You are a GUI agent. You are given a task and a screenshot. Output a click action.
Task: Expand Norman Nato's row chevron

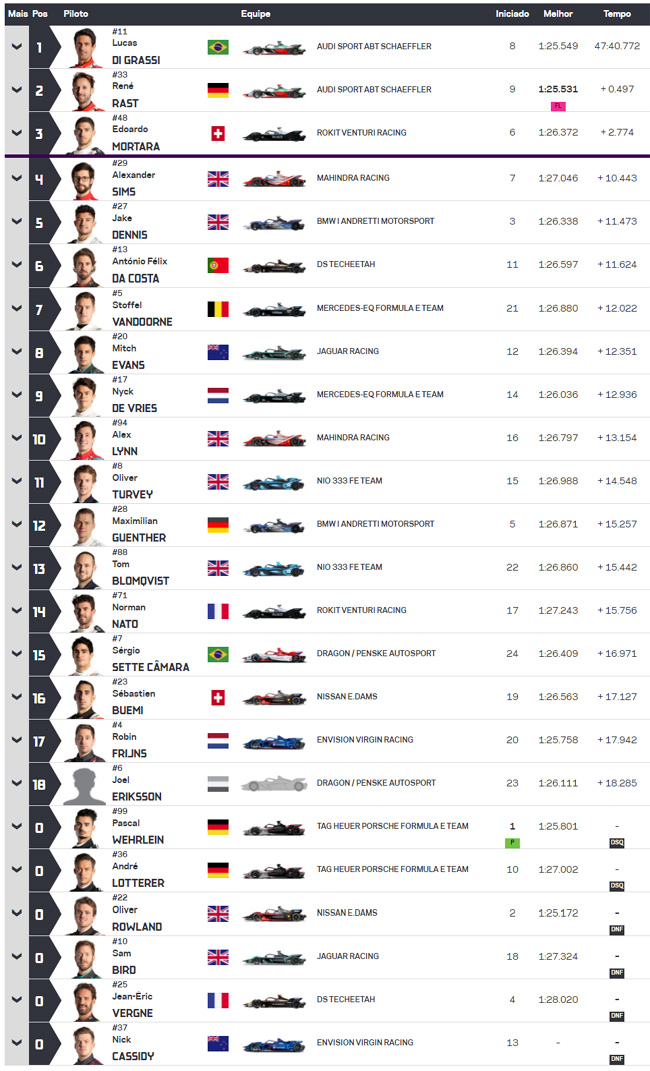[x=17, y=611]
